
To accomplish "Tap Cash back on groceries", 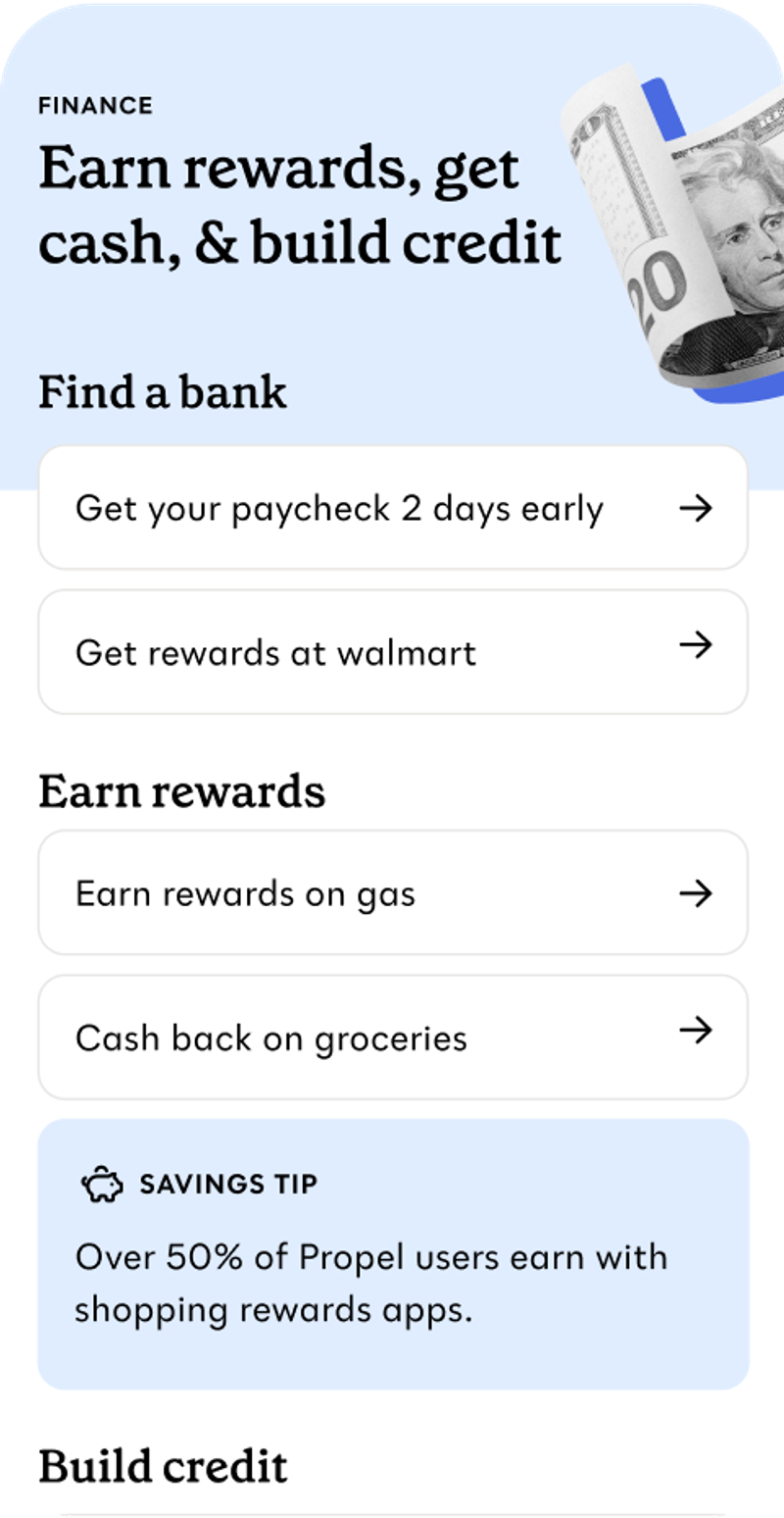I will pyautogui.click(x=392, y=1037).
